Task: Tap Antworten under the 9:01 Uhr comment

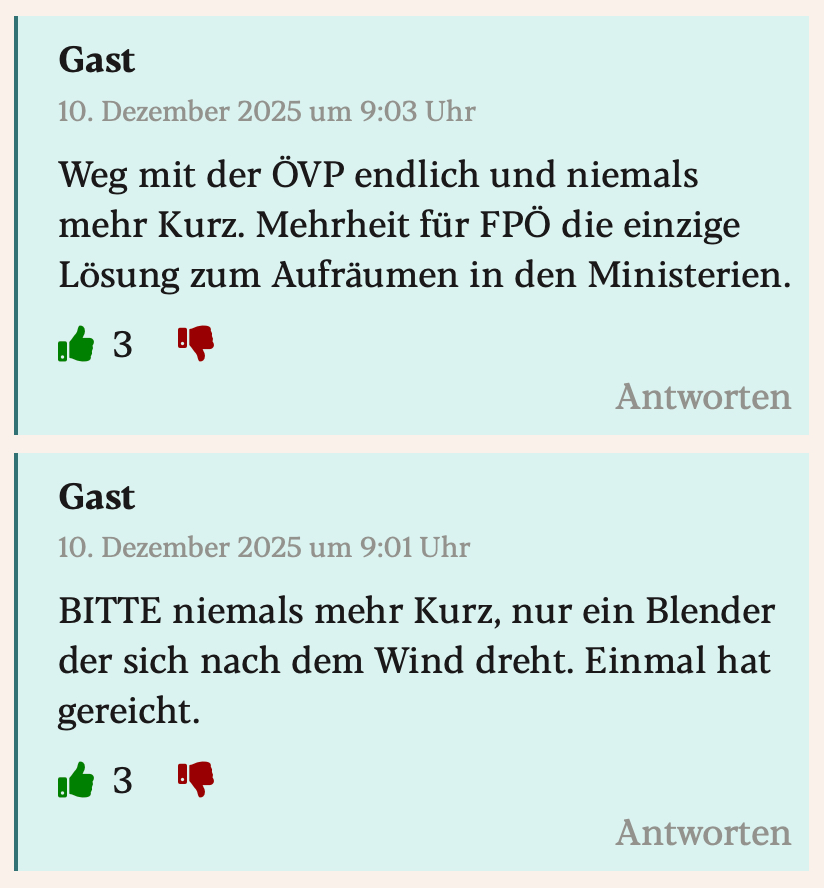Action: coord(703,831)
